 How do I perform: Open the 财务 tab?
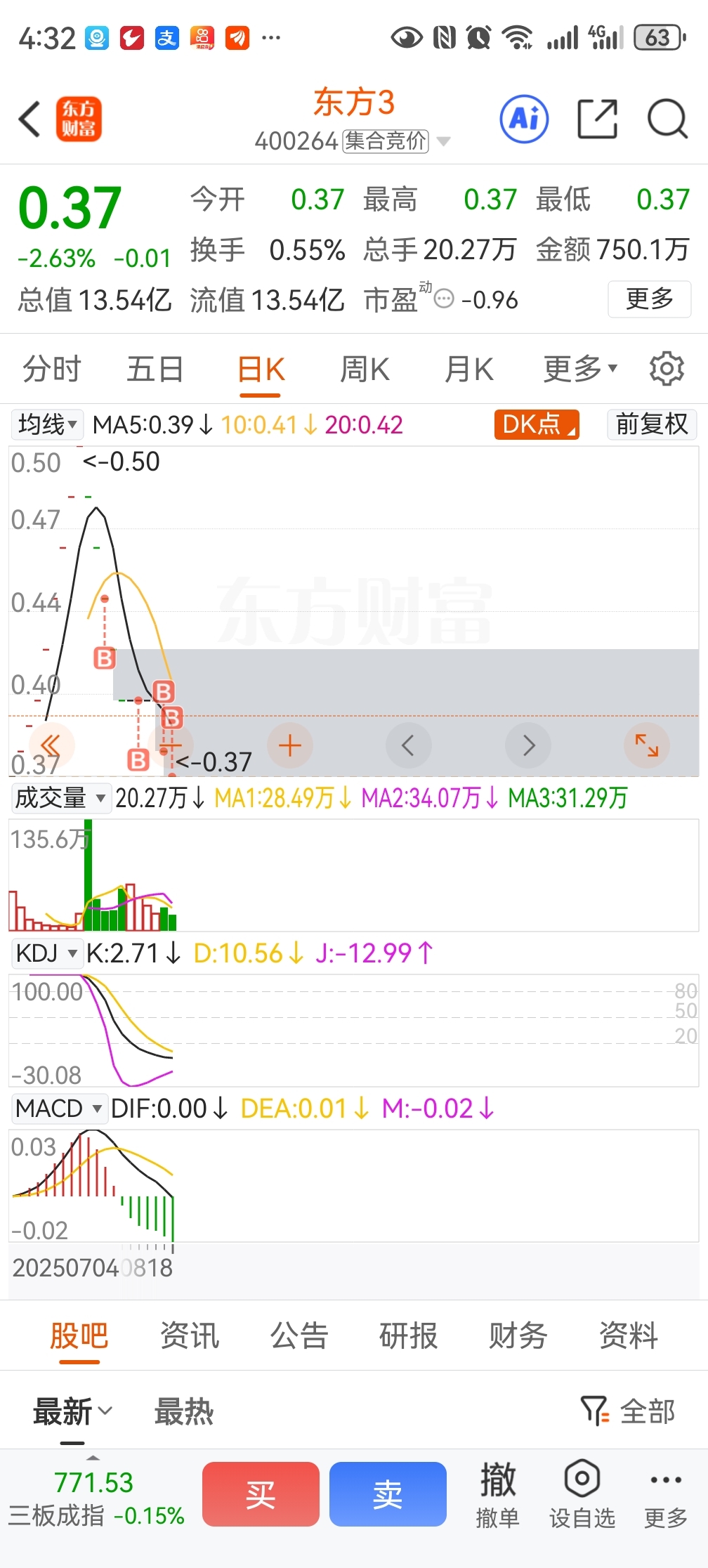click(x=518, y=1335)
